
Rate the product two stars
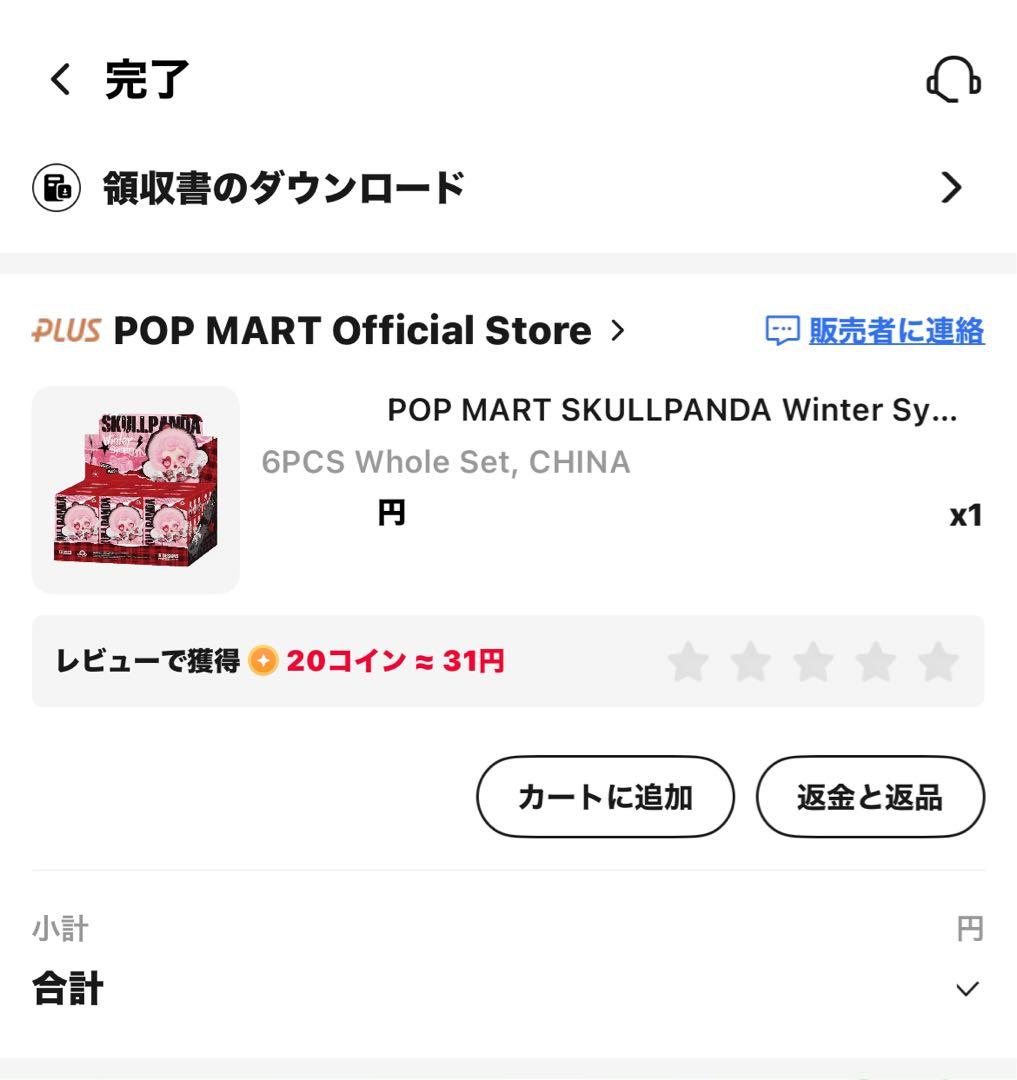point(751,661)
